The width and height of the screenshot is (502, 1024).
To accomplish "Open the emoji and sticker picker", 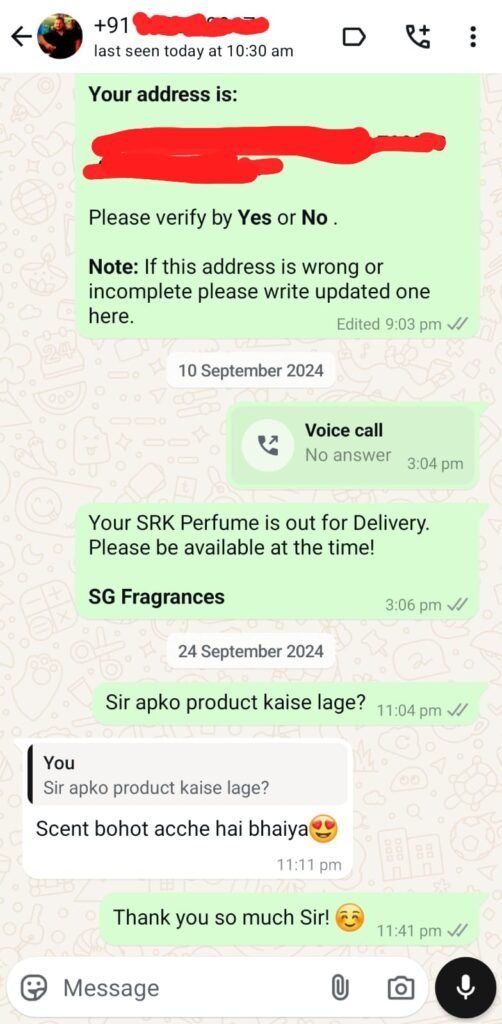I will click(33, 987).
